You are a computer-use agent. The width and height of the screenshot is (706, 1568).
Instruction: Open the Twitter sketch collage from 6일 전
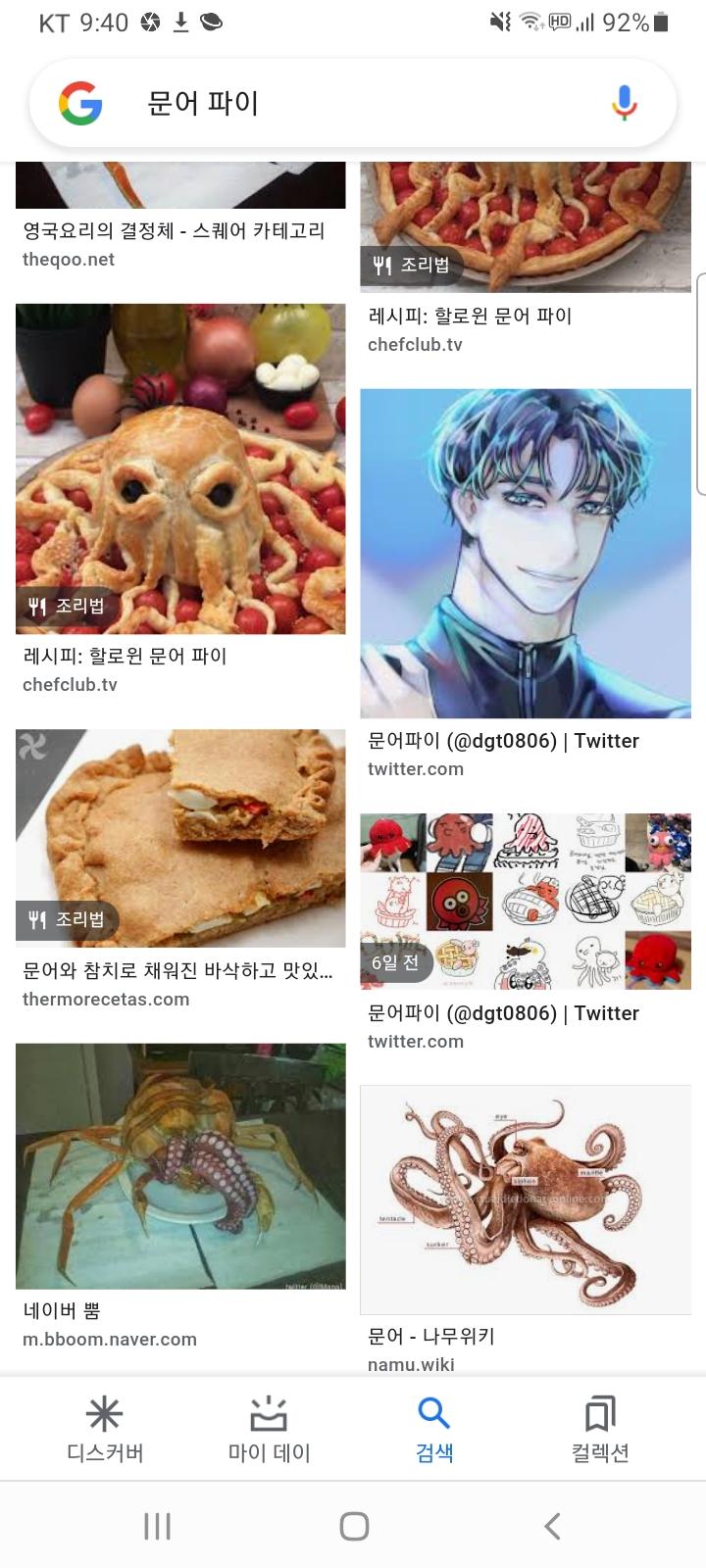[x=526, y=901]
